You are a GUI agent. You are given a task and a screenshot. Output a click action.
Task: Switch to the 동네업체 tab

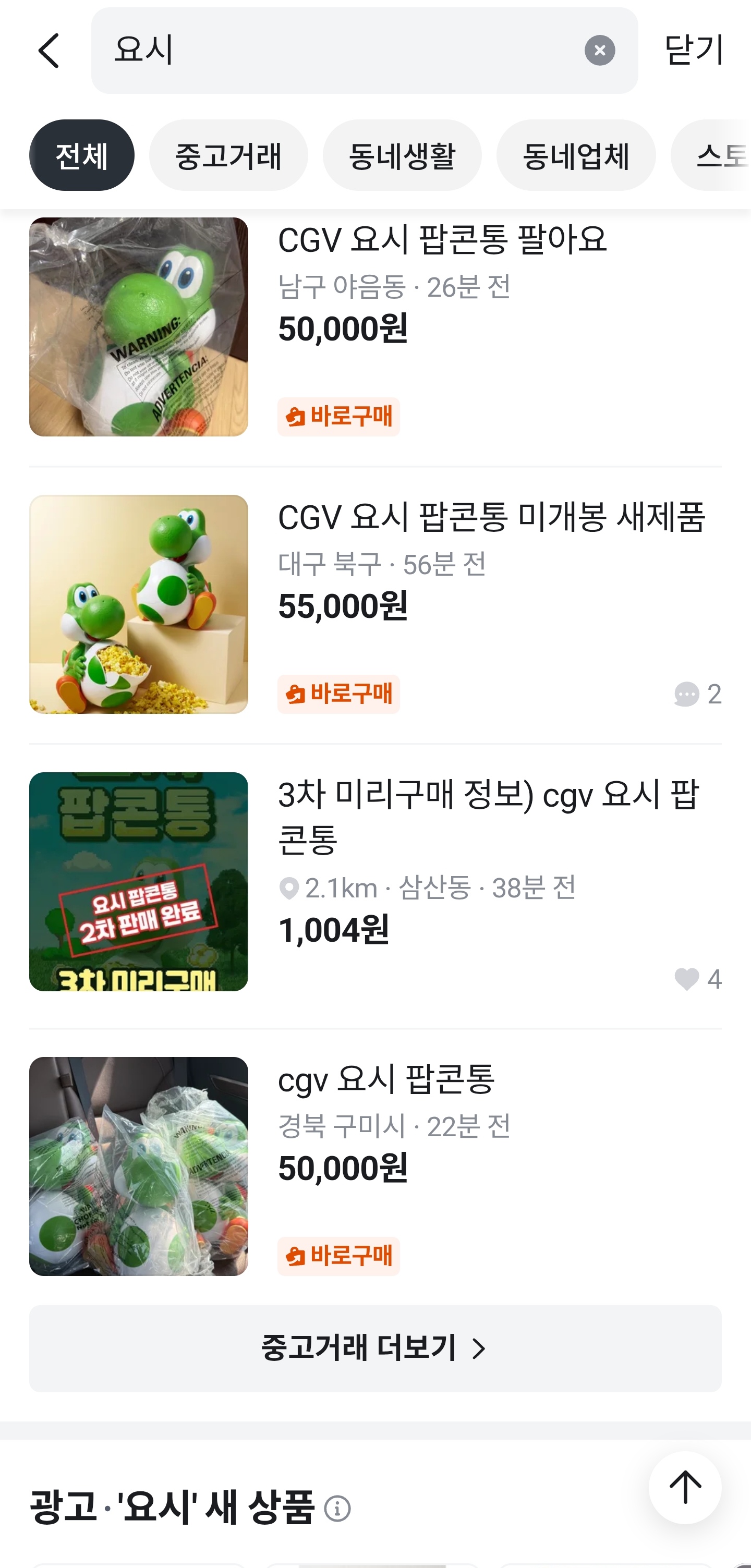point(576,155)
